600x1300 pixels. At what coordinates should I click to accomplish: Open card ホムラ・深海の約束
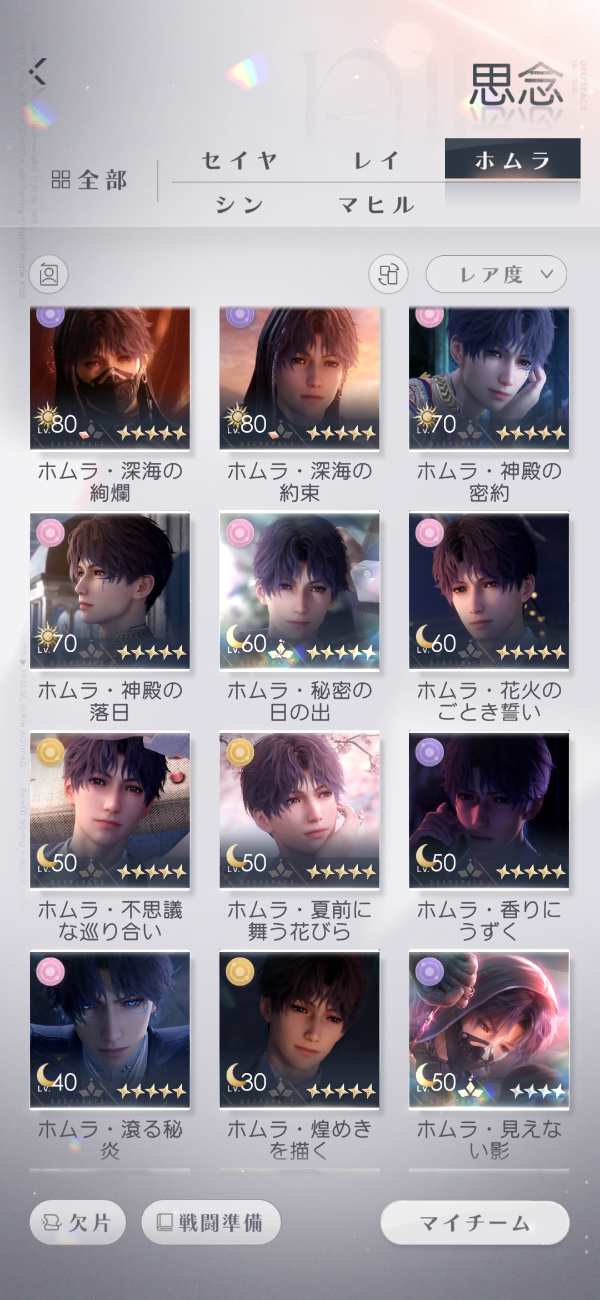pos(299,378)
